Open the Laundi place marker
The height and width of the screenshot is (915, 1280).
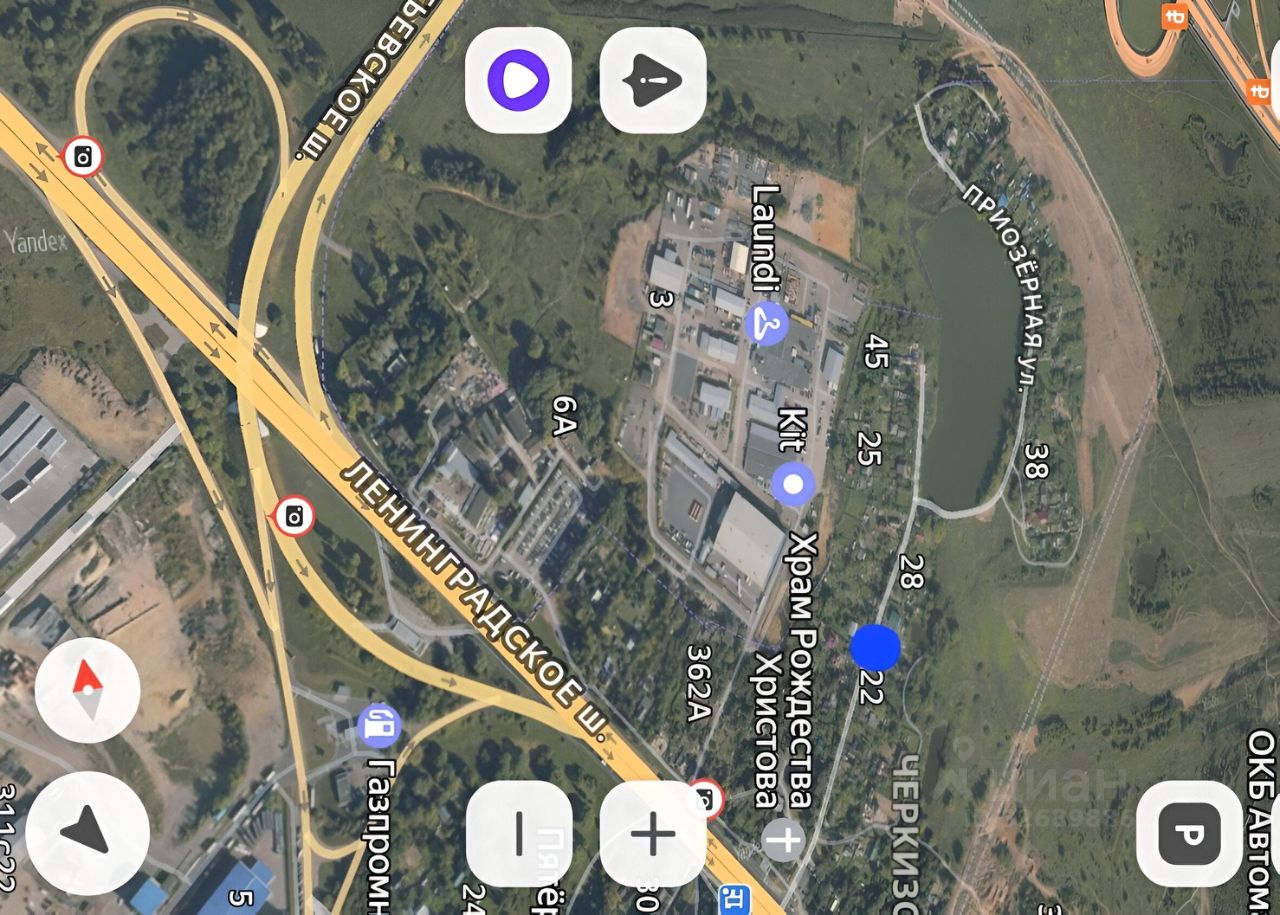767,324
